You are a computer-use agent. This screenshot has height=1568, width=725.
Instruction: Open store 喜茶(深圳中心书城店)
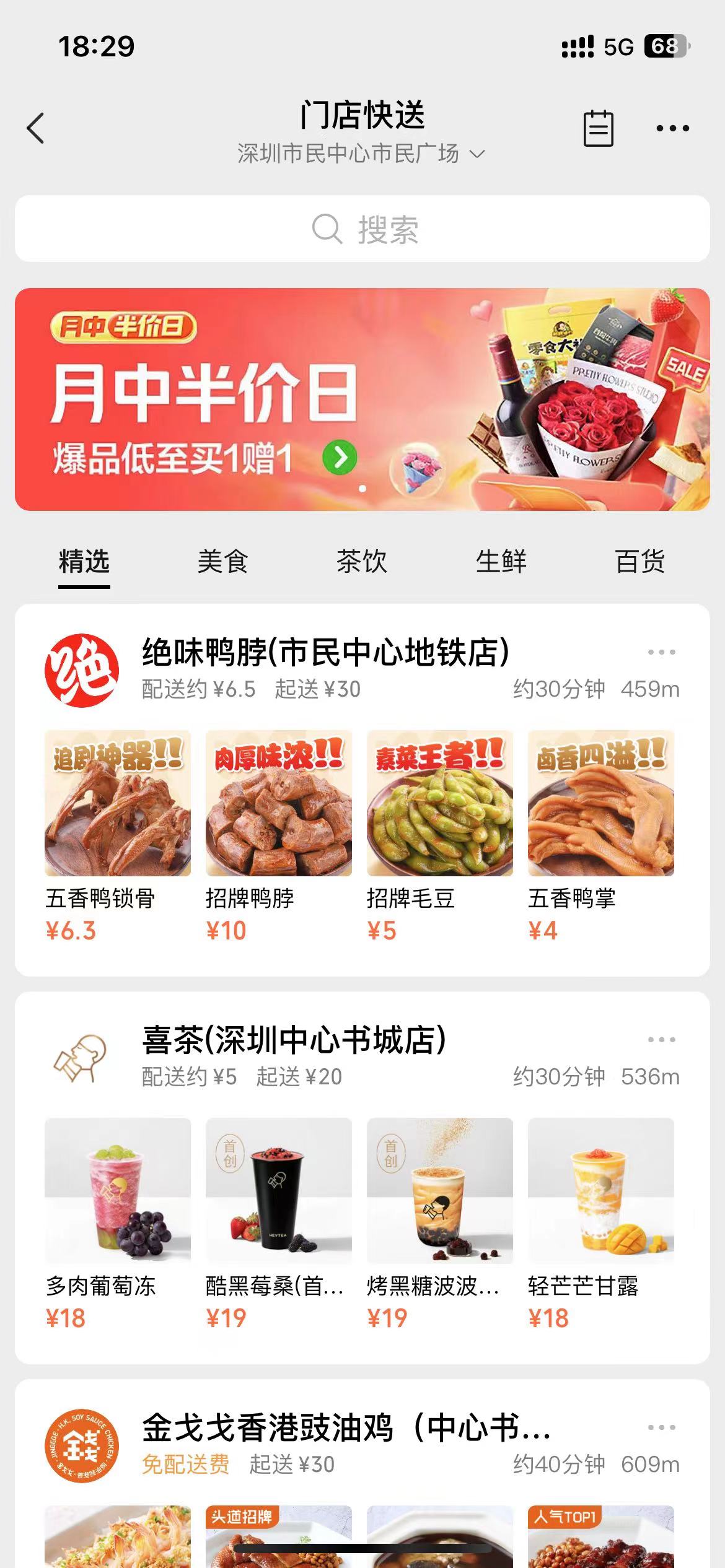pos(294,1040)
